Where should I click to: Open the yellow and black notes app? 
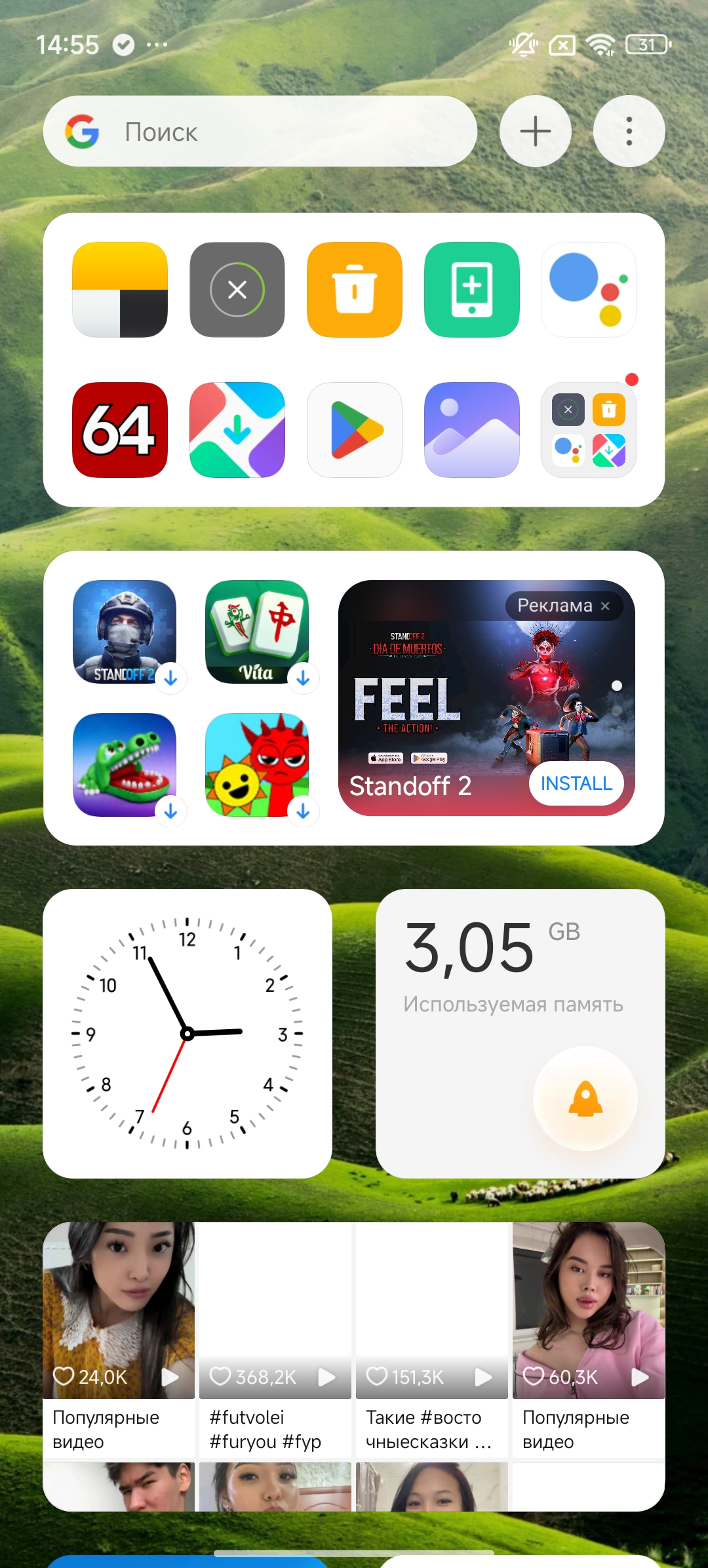[x=120, y=290]
